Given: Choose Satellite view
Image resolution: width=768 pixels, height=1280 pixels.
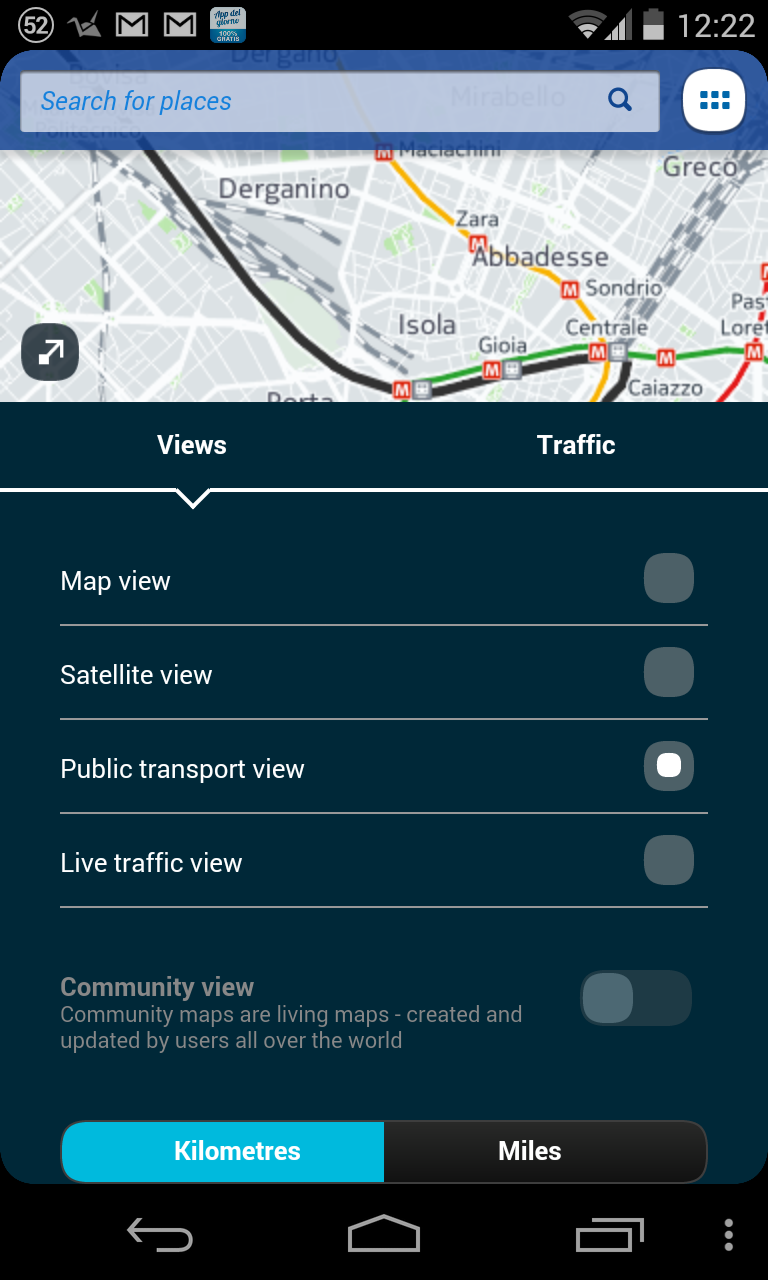Looking at the screenshot, I should point(384,674).
